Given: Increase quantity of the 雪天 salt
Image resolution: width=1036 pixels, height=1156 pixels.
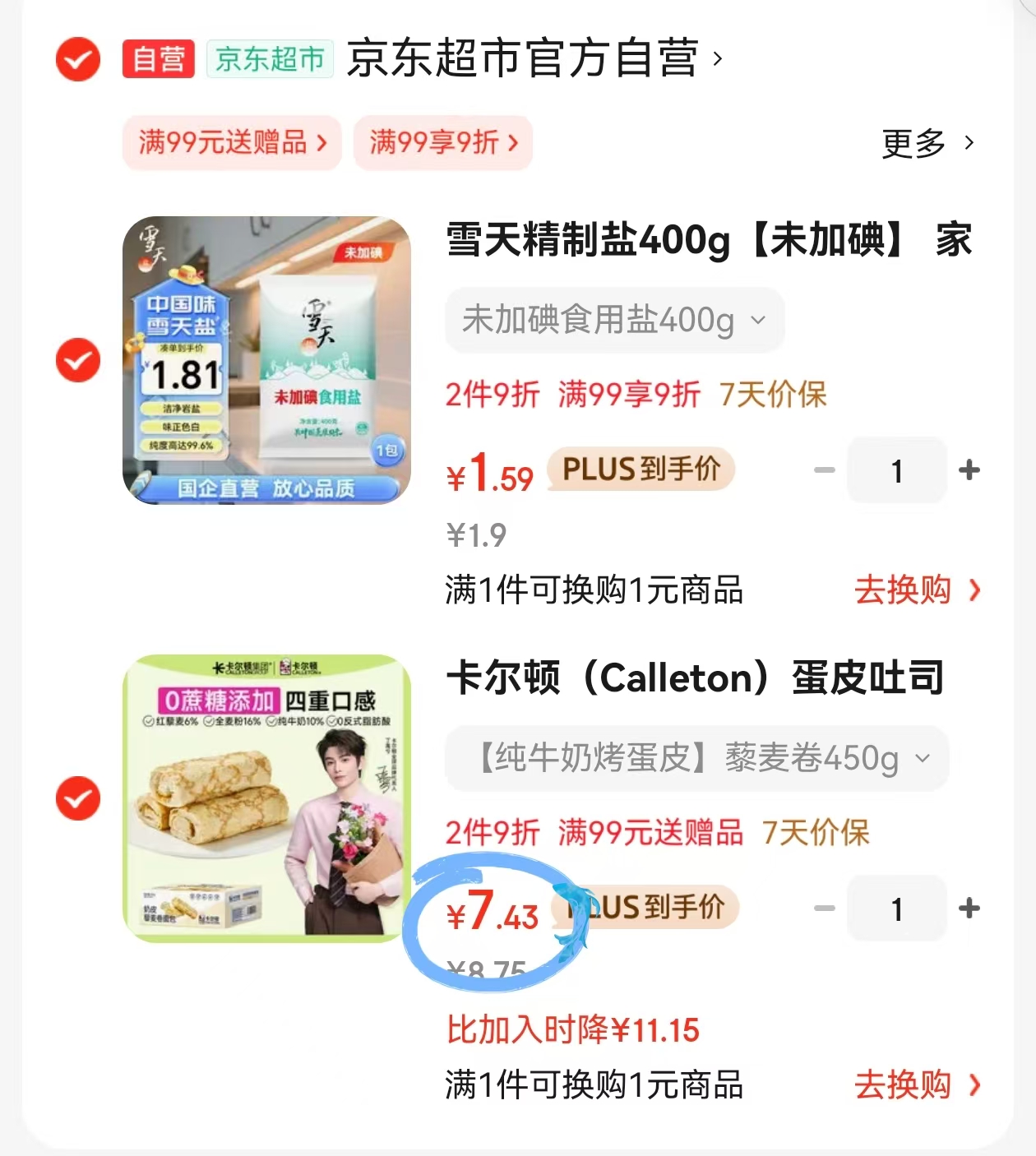Looking at the screenshot, I should (969, 470).
